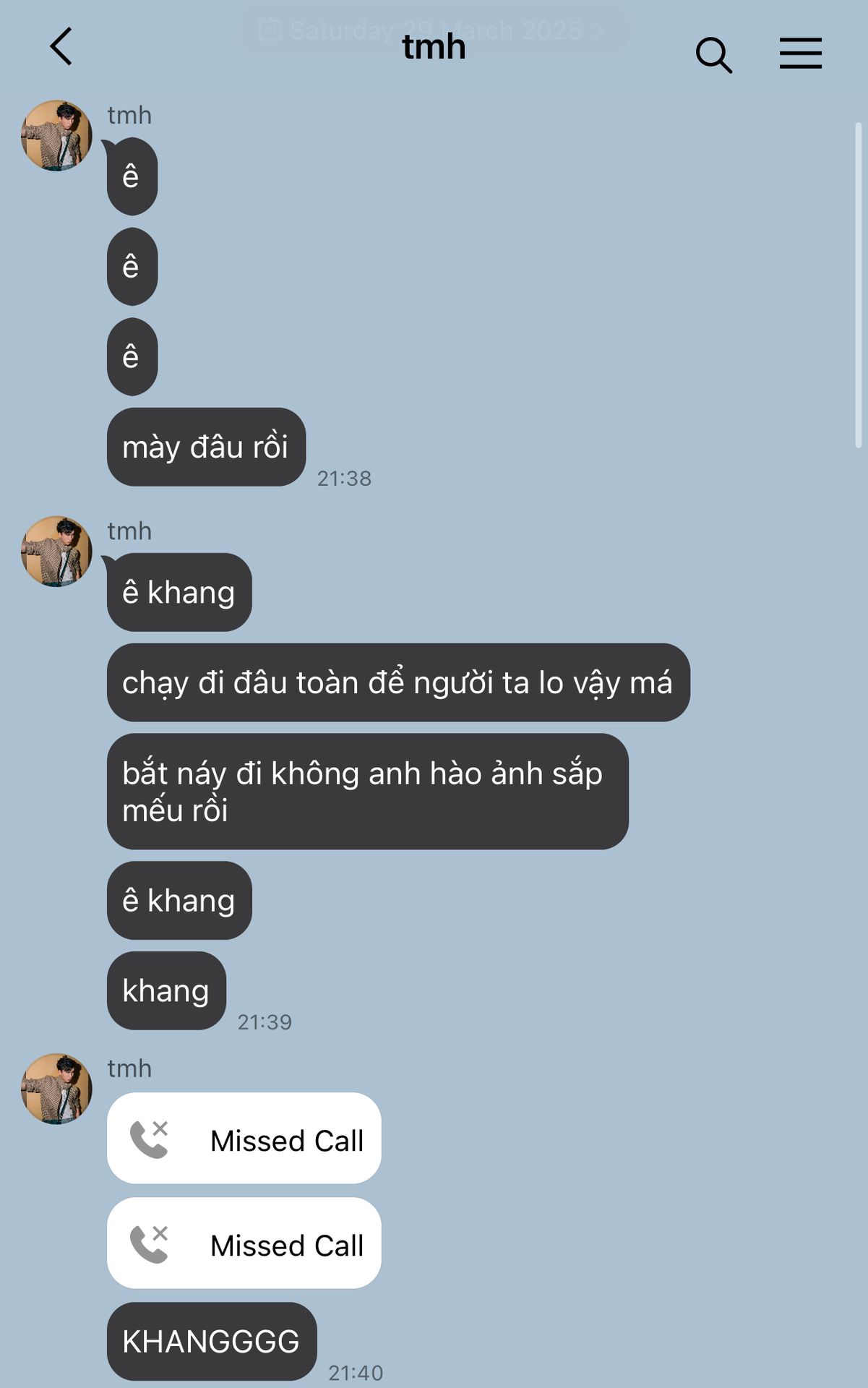Open the Saturday 29 March 2025 date picker
The image size is (868, 1388).
tap(434, 30)
